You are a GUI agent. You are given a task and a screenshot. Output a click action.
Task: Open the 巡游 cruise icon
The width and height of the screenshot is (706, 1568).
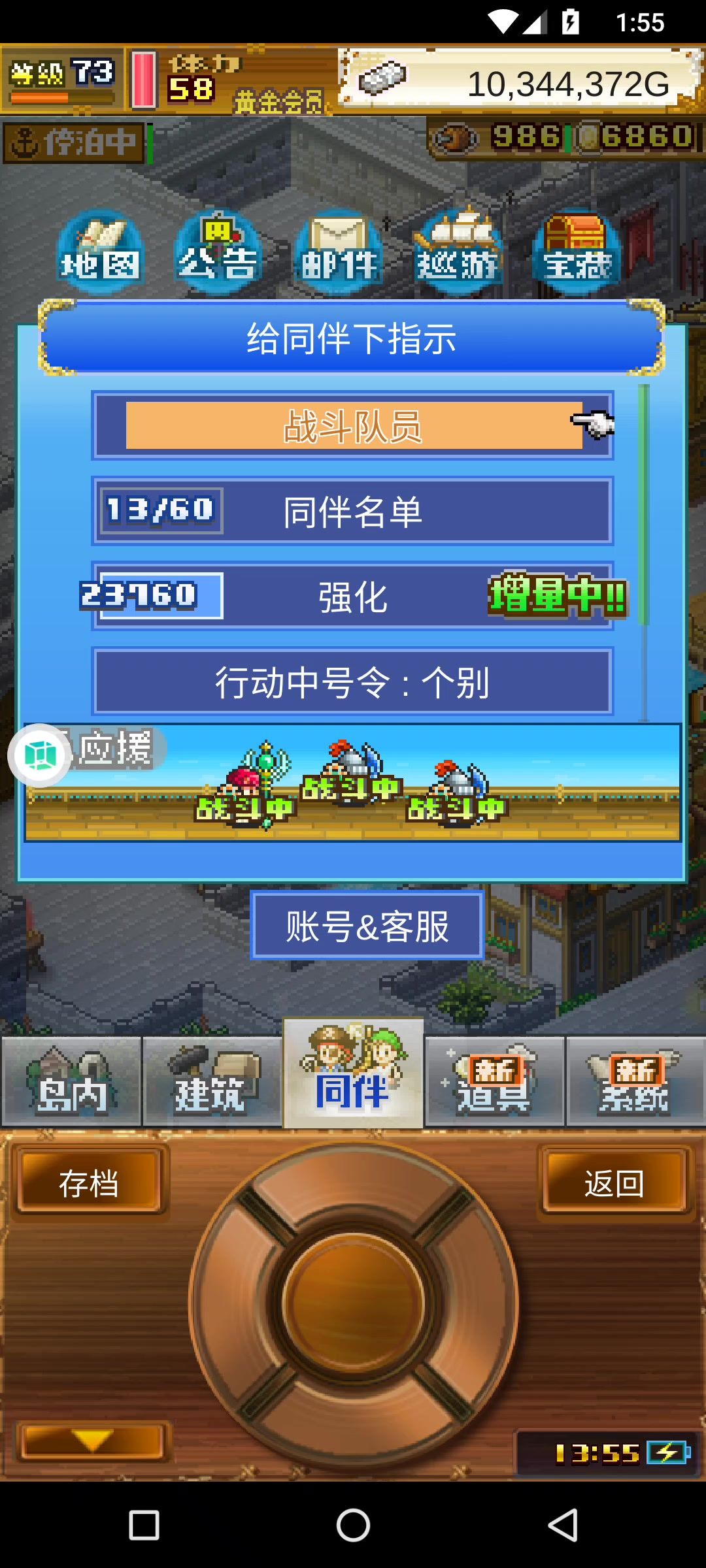click(458, 253)
